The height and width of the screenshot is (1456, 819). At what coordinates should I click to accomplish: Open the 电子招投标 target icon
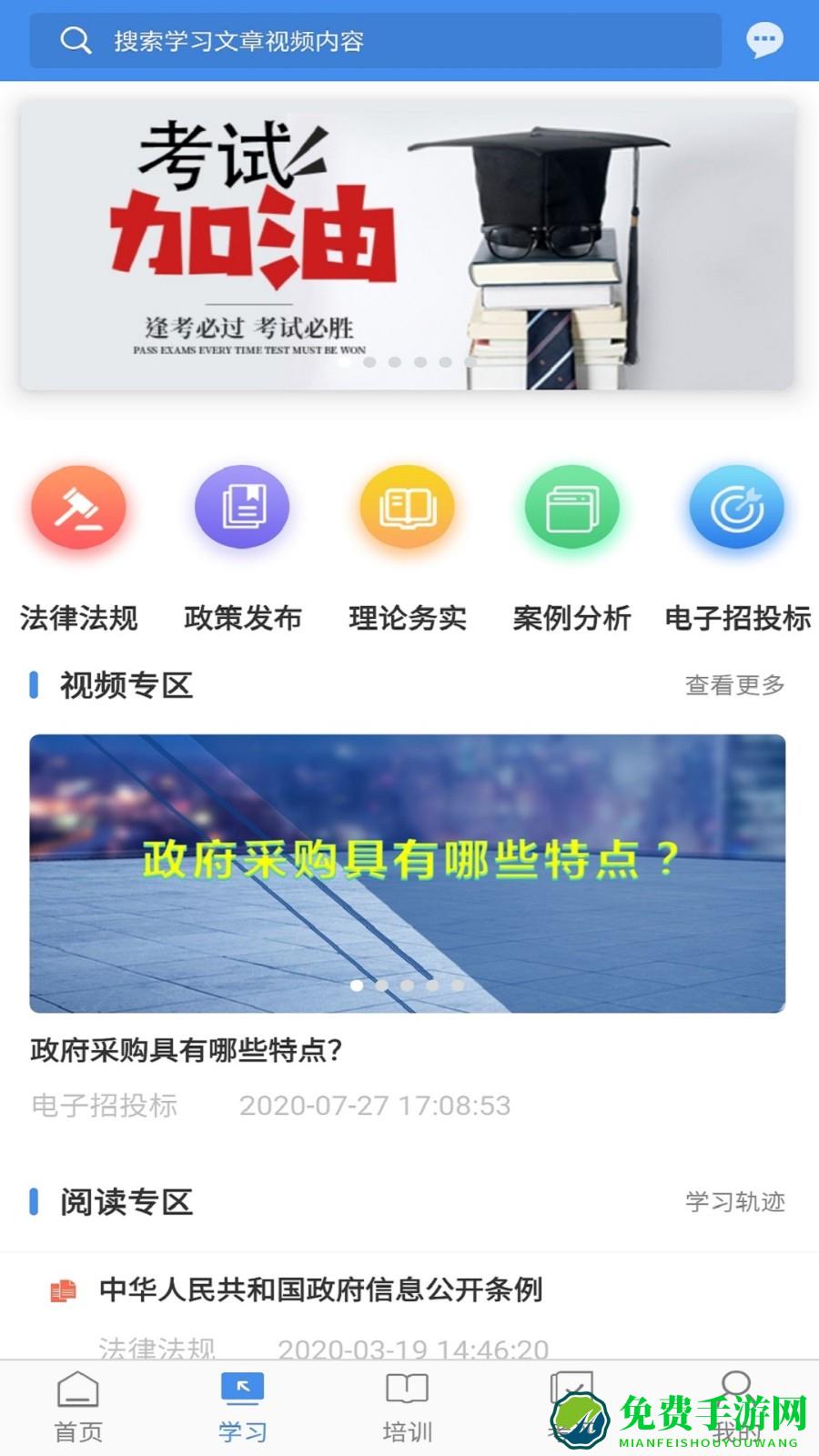pos(736,507)
